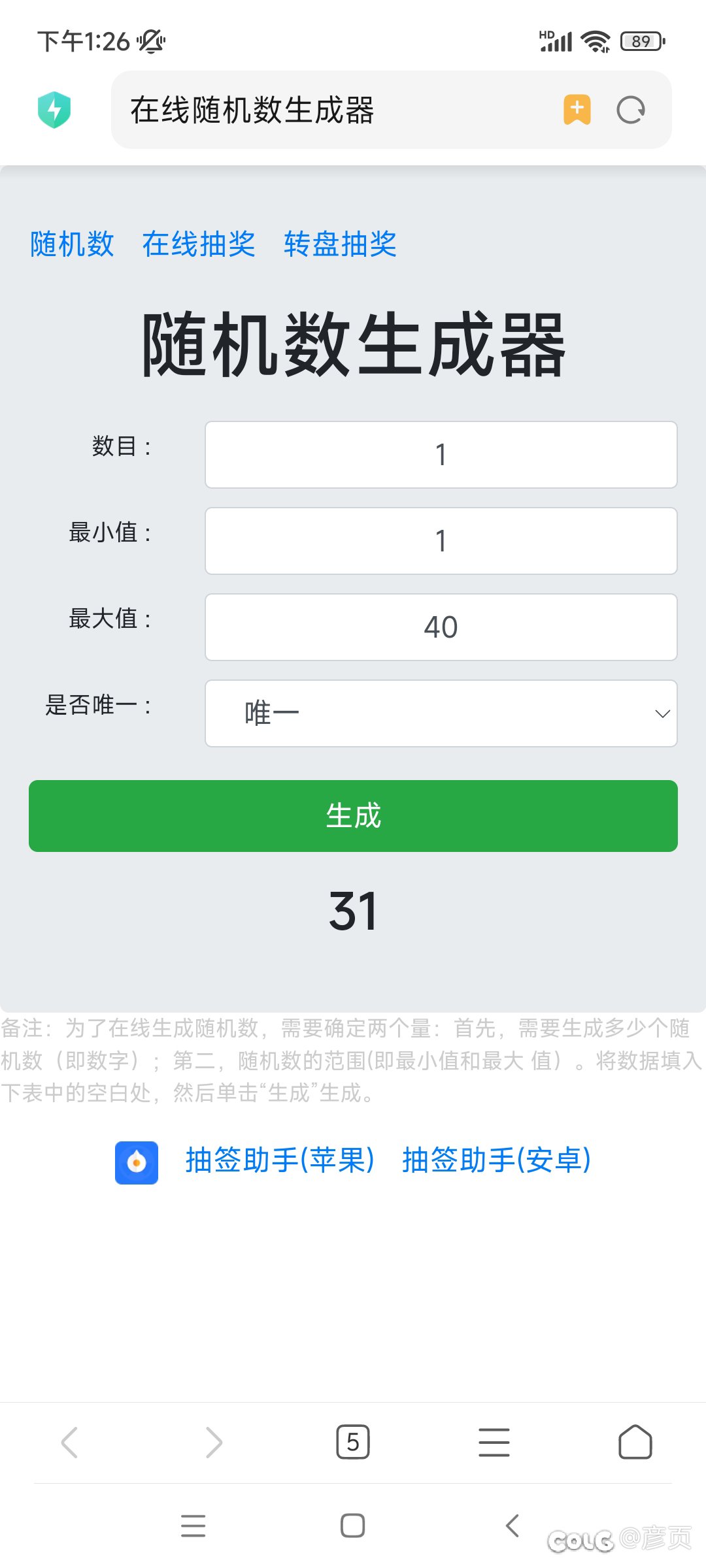The image size is (706, 1568).
Task: Bookmark this page with the yellow icon
Action: (x=577, y=110)
